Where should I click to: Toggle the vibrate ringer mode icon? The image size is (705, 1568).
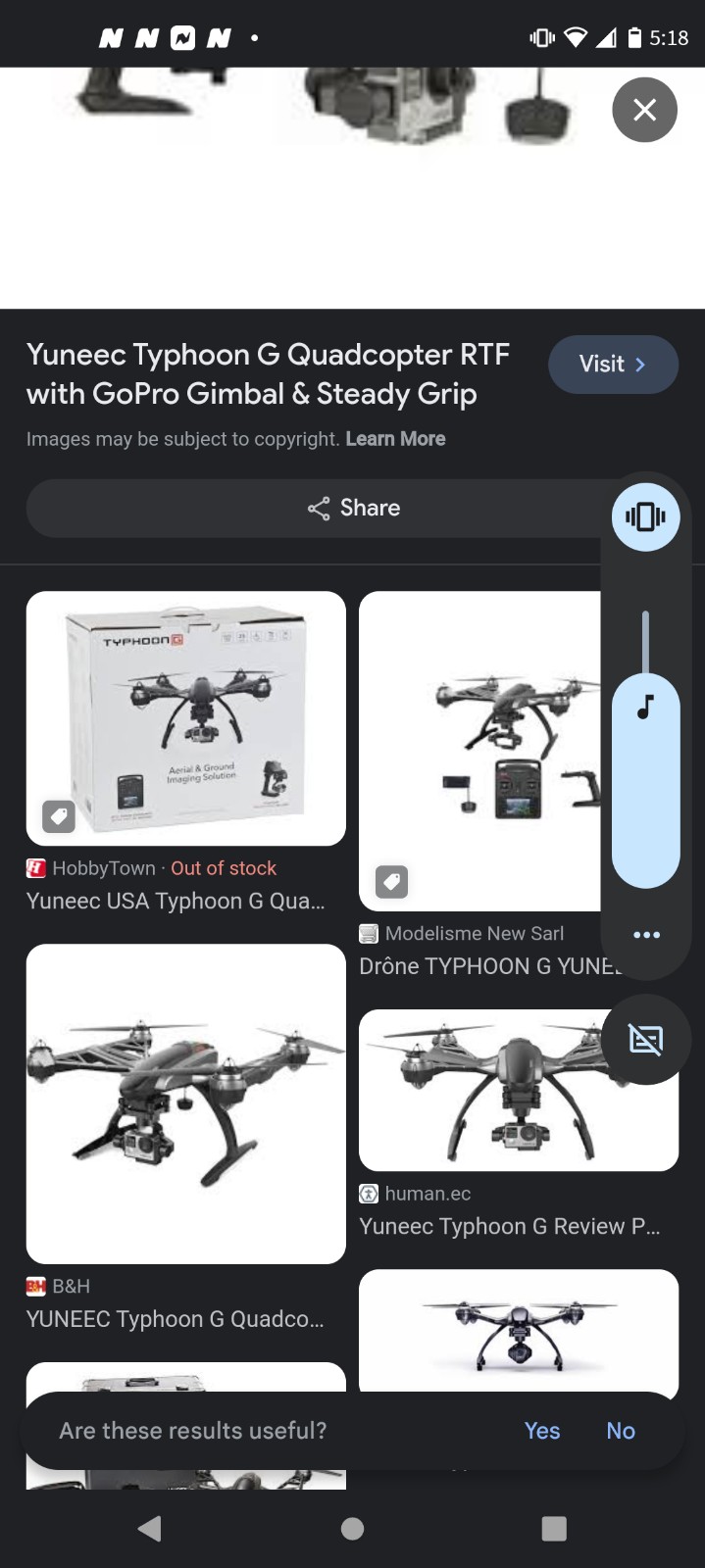[645, 516]
